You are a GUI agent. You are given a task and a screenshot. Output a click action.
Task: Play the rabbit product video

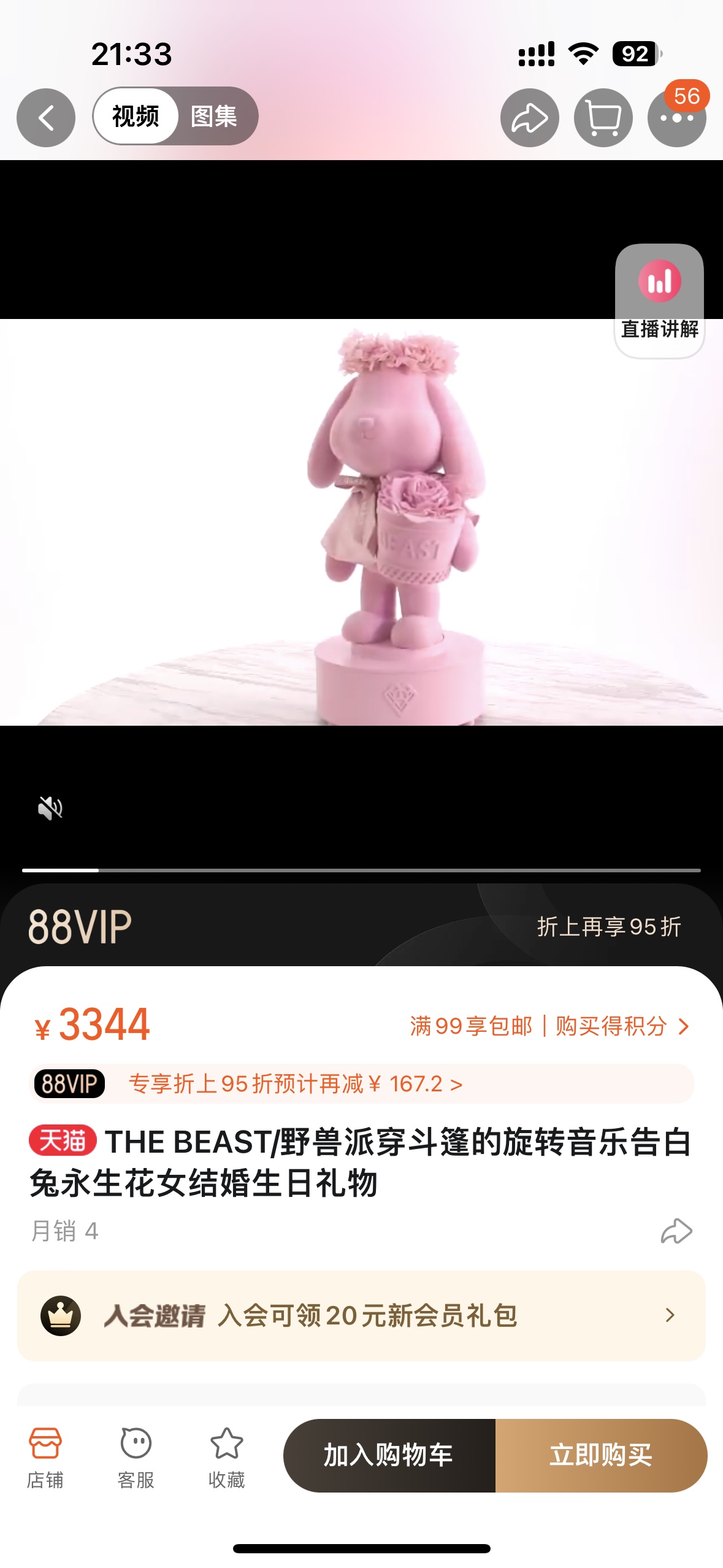[x=362, y=521]
